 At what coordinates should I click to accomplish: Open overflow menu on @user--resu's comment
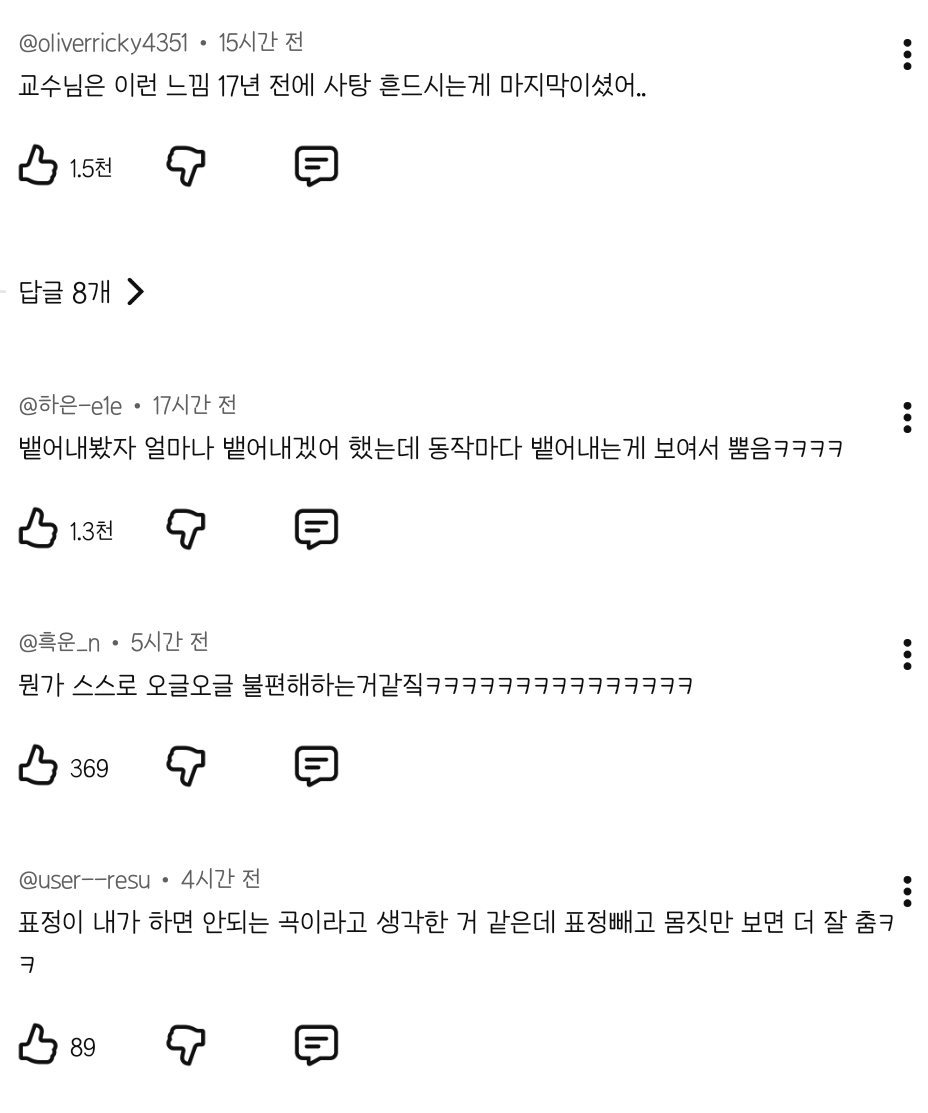click(907, 892)
